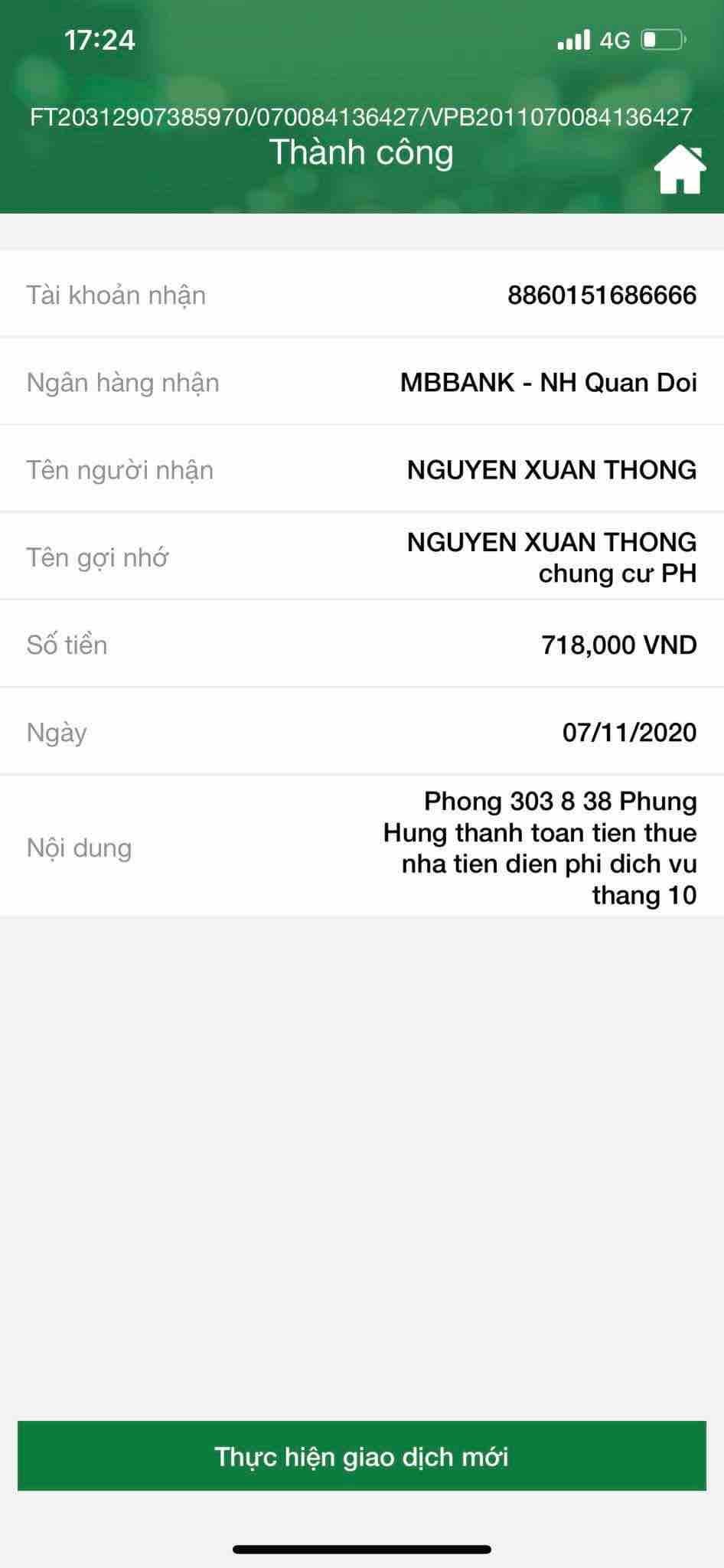Go to the home screen icon
Image resolution: width=724 pixels, height=1568 pixels.
coord(679,171)
